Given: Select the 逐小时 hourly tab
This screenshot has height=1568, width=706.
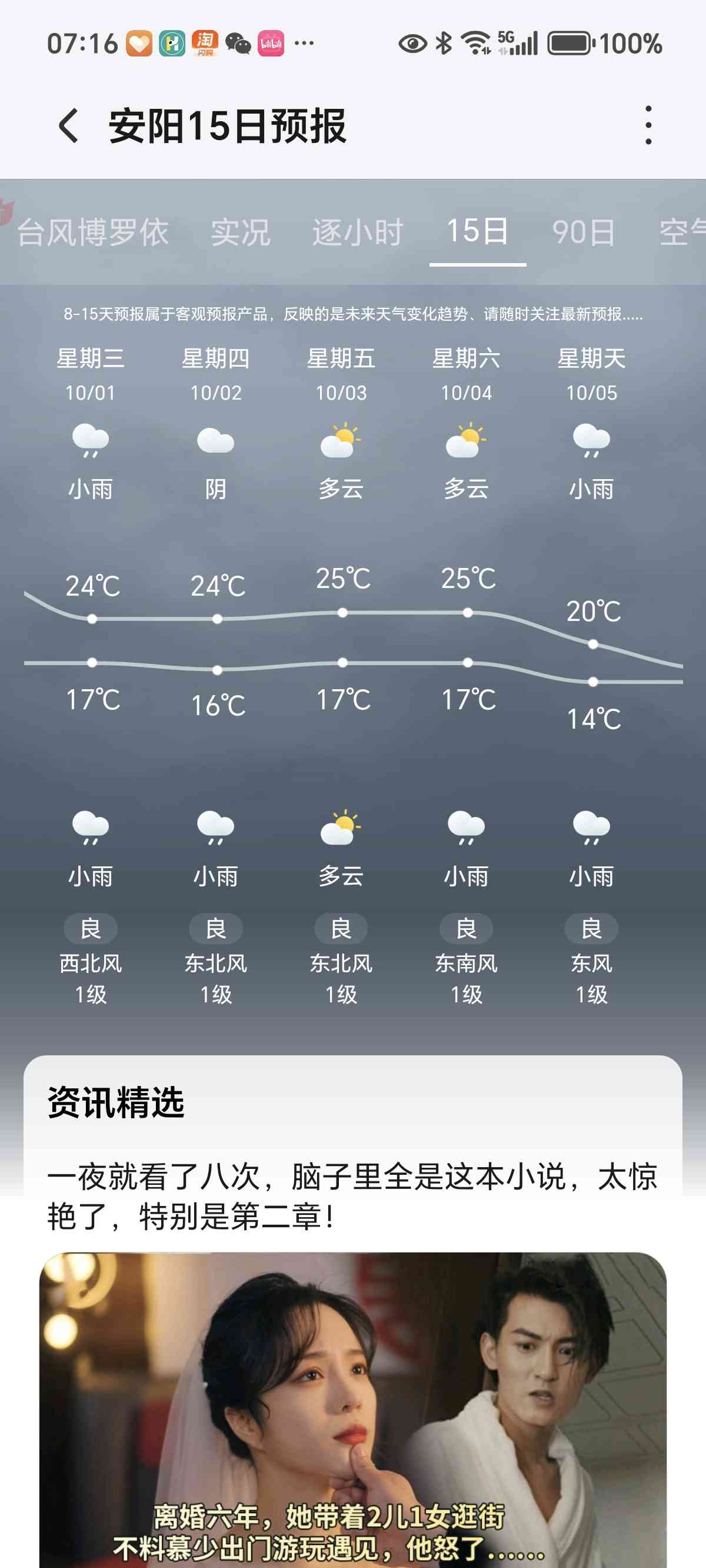Looking at the screenshot, I should tap(357, 232).
